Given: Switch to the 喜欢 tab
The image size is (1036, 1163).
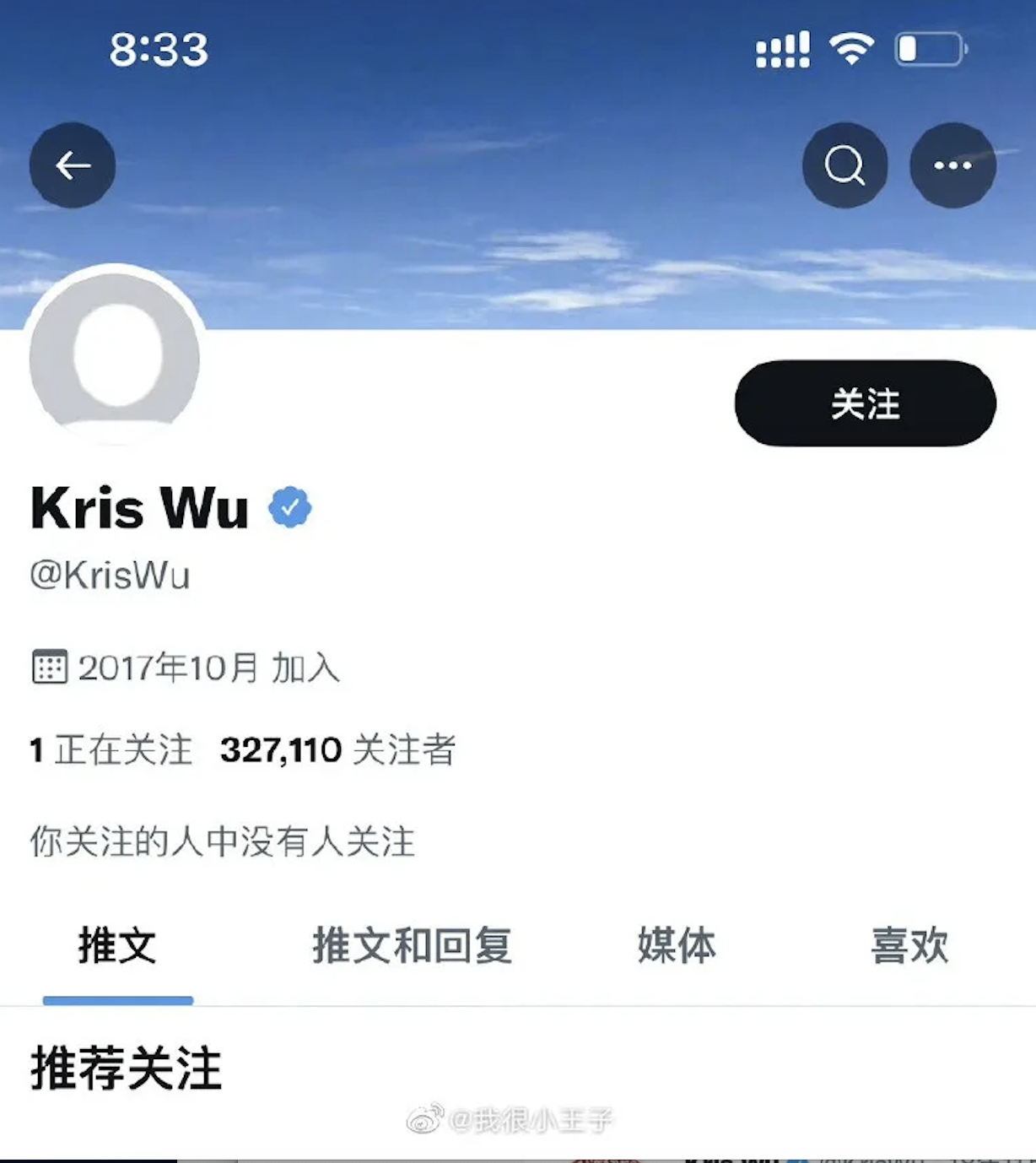Looking at the screenshot, I should 909,945.
